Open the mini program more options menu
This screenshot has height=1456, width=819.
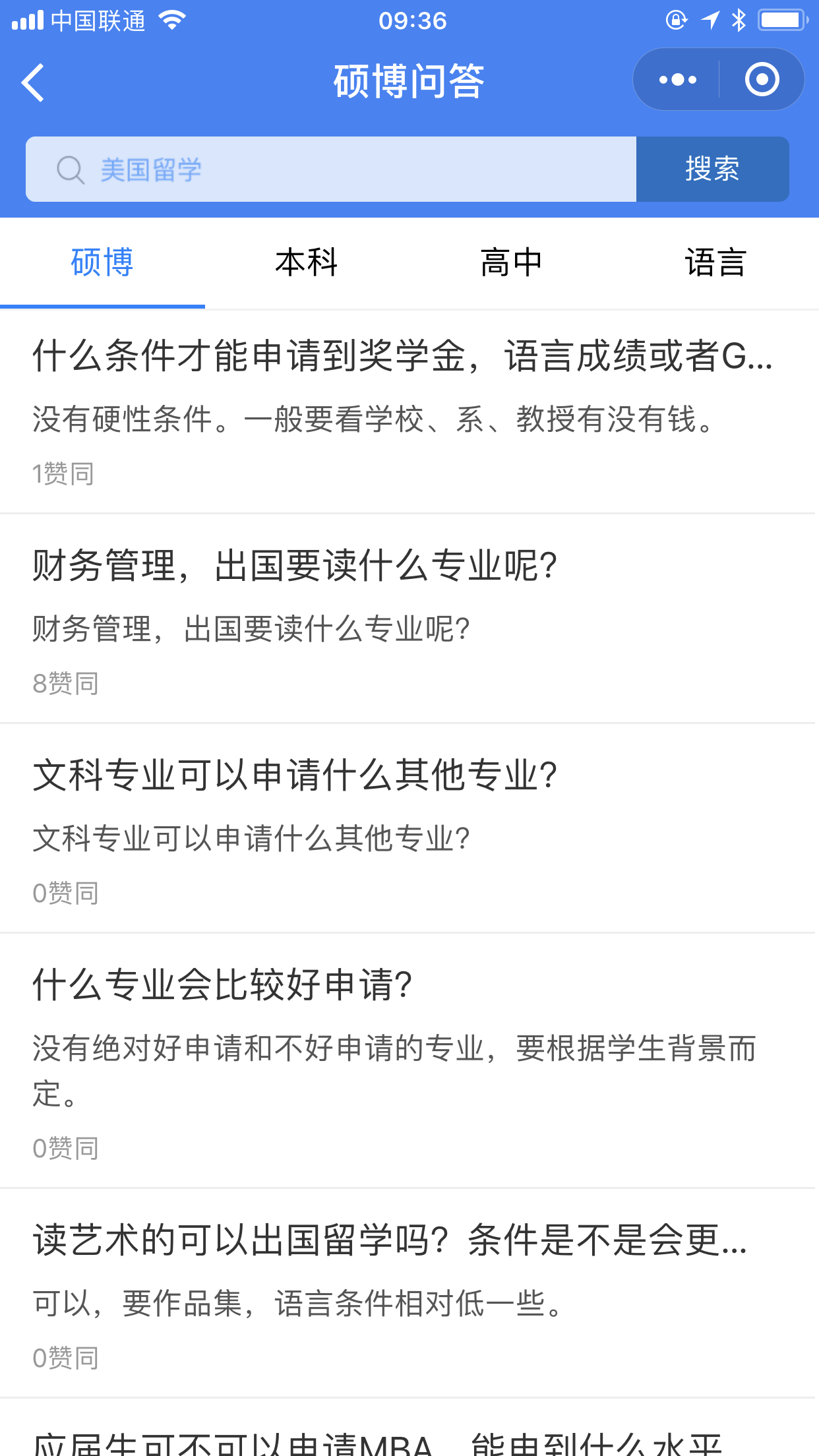(677, 80)
